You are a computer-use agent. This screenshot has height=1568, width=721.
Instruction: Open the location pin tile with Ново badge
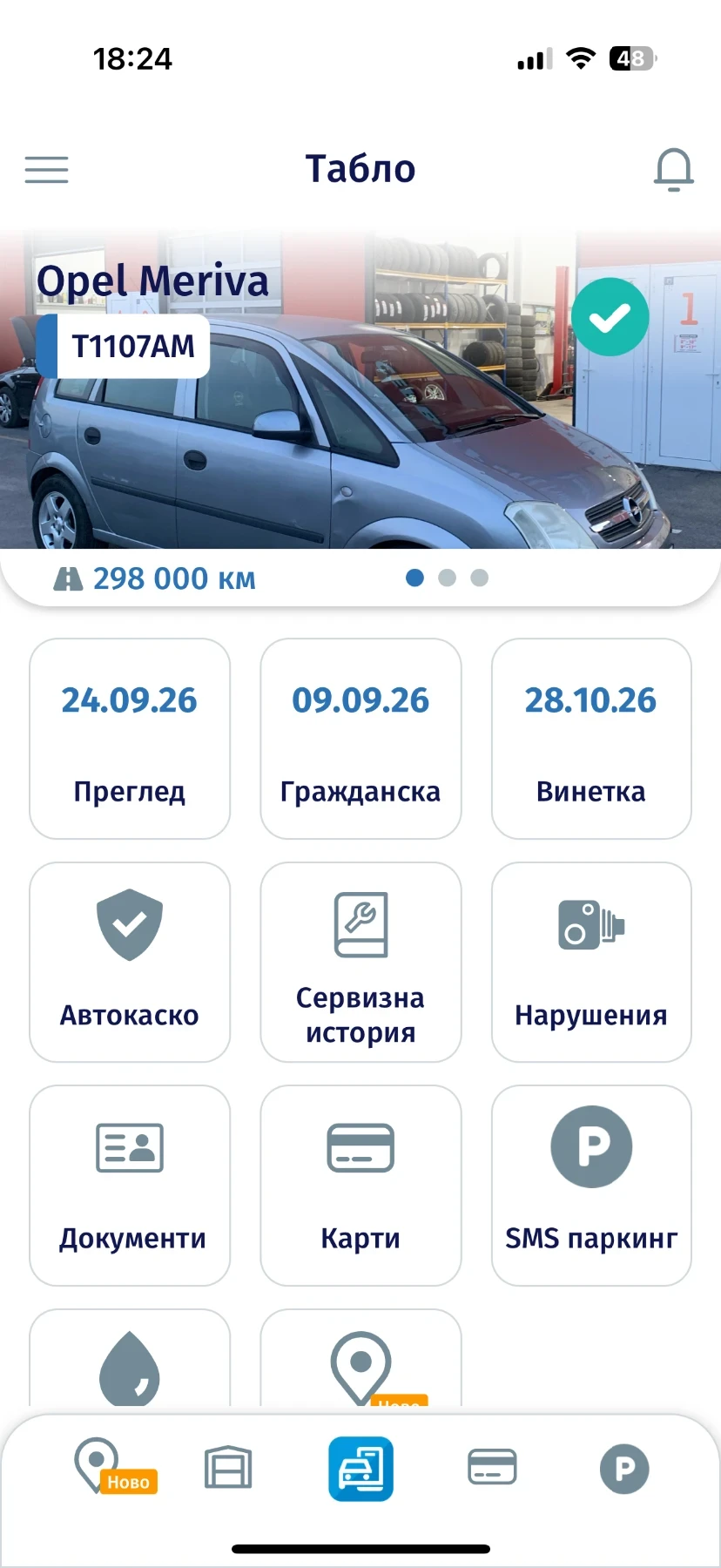tap(360, 1369)
